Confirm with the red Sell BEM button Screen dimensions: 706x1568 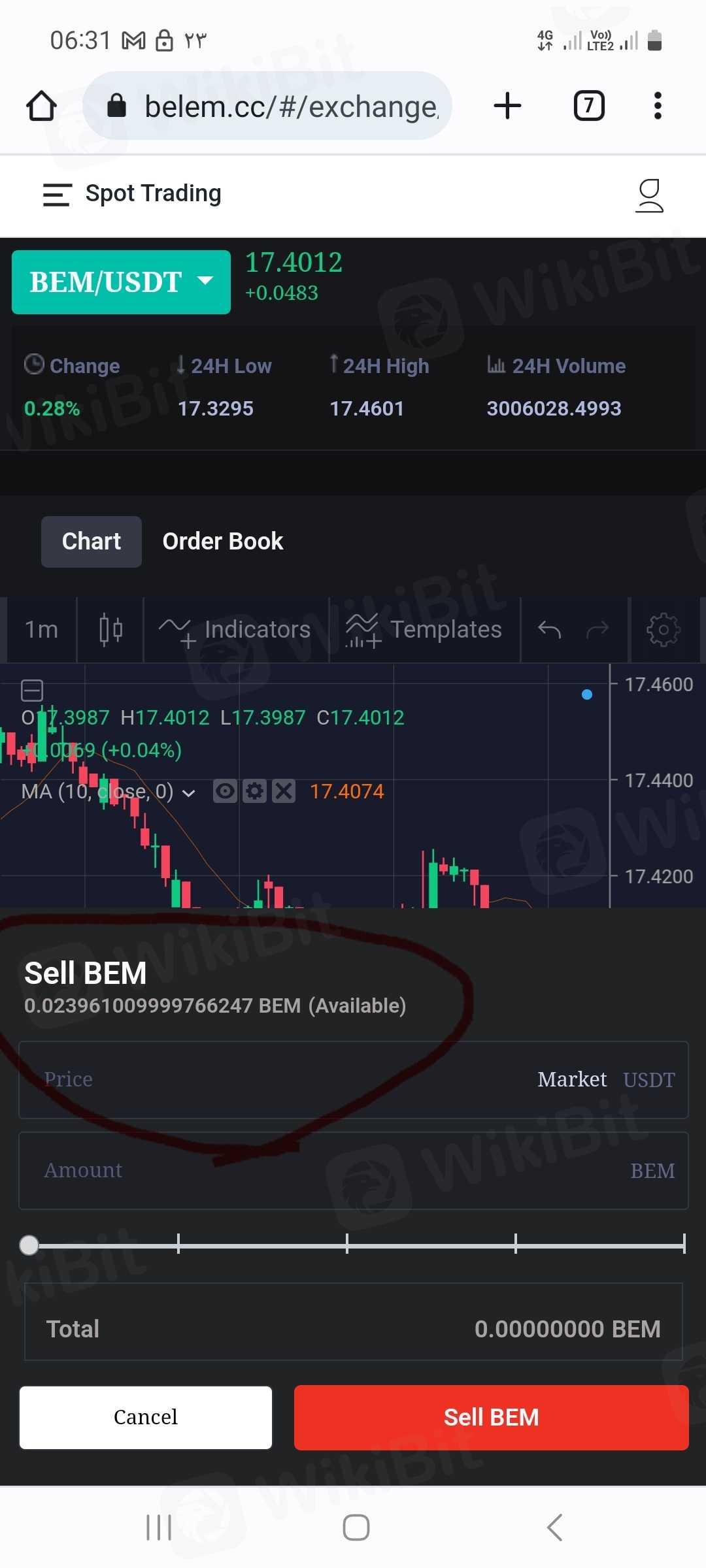tap(491, 1417)
